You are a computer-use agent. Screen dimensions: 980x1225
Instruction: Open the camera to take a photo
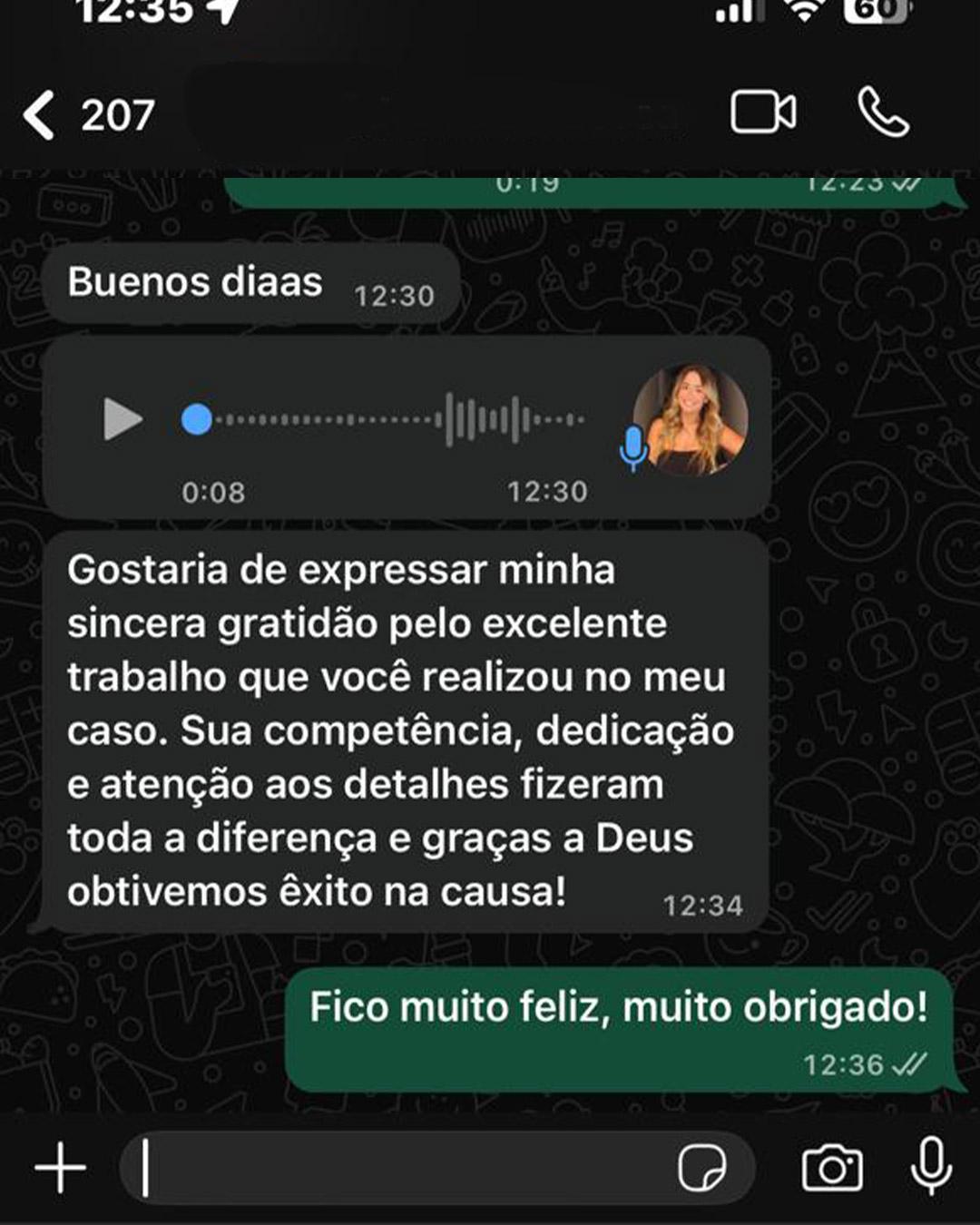point(831,1171)
